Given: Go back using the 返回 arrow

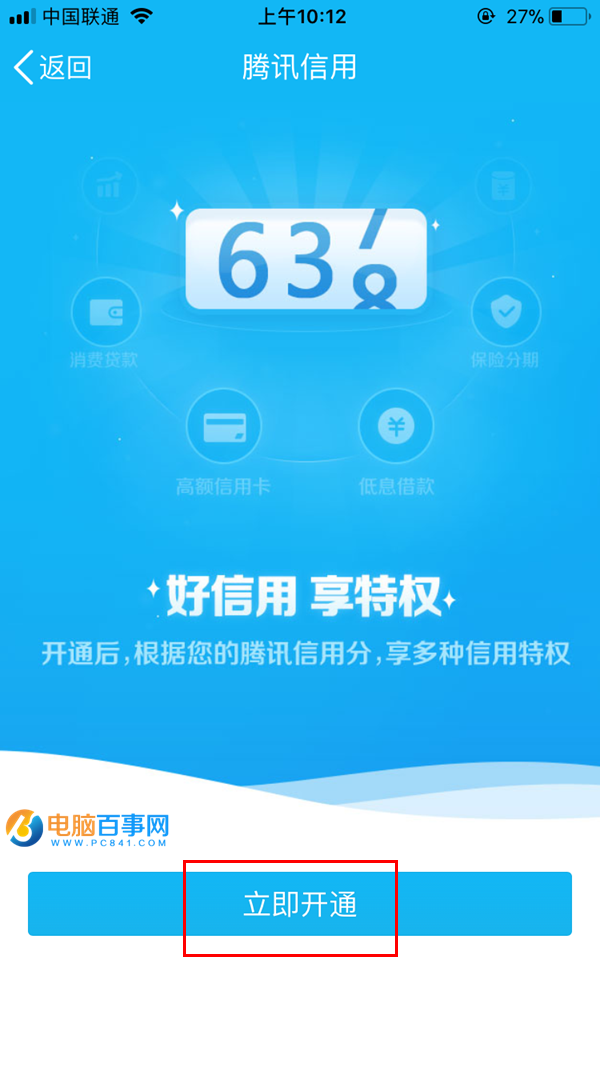Looking at the screenshot, I should coord(52,68).
